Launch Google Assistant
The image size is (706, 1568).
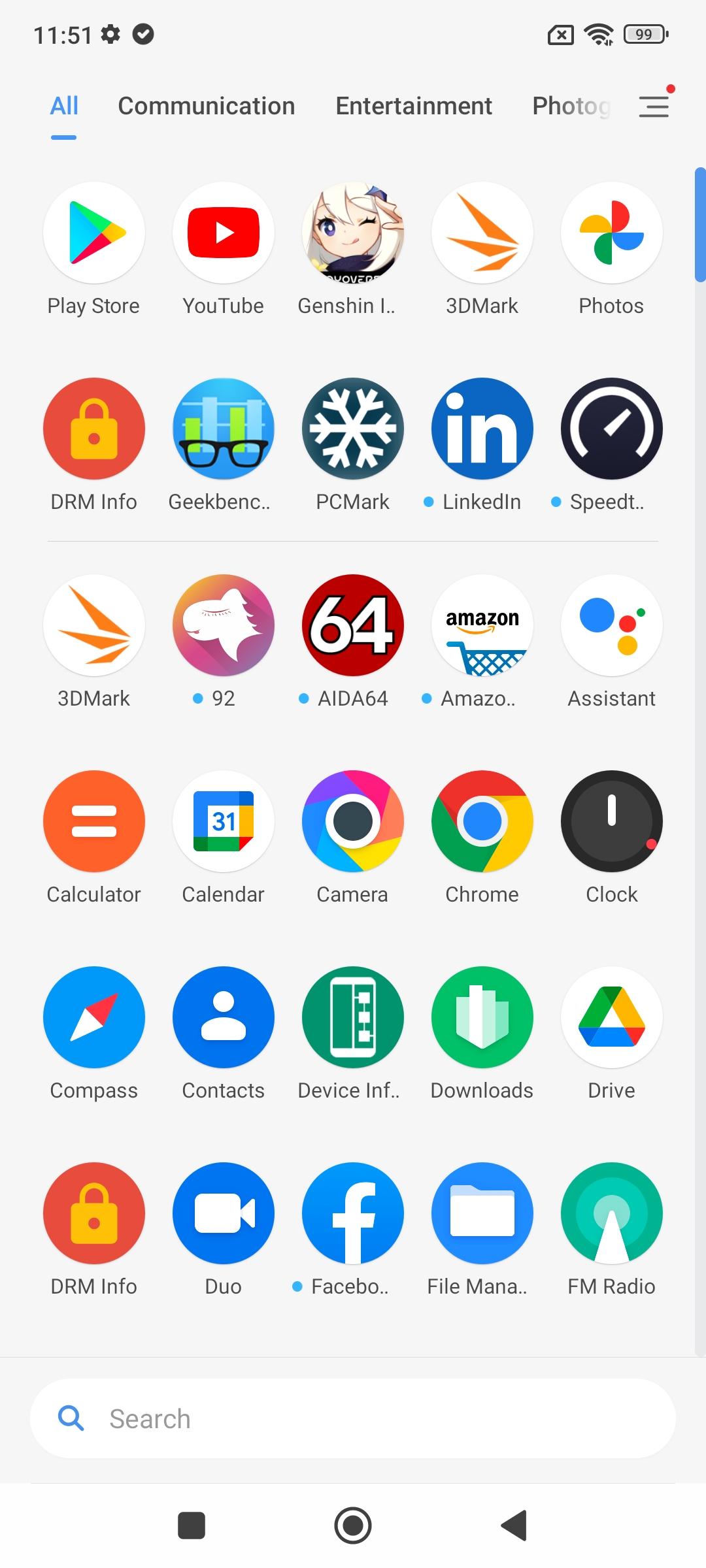612,625
